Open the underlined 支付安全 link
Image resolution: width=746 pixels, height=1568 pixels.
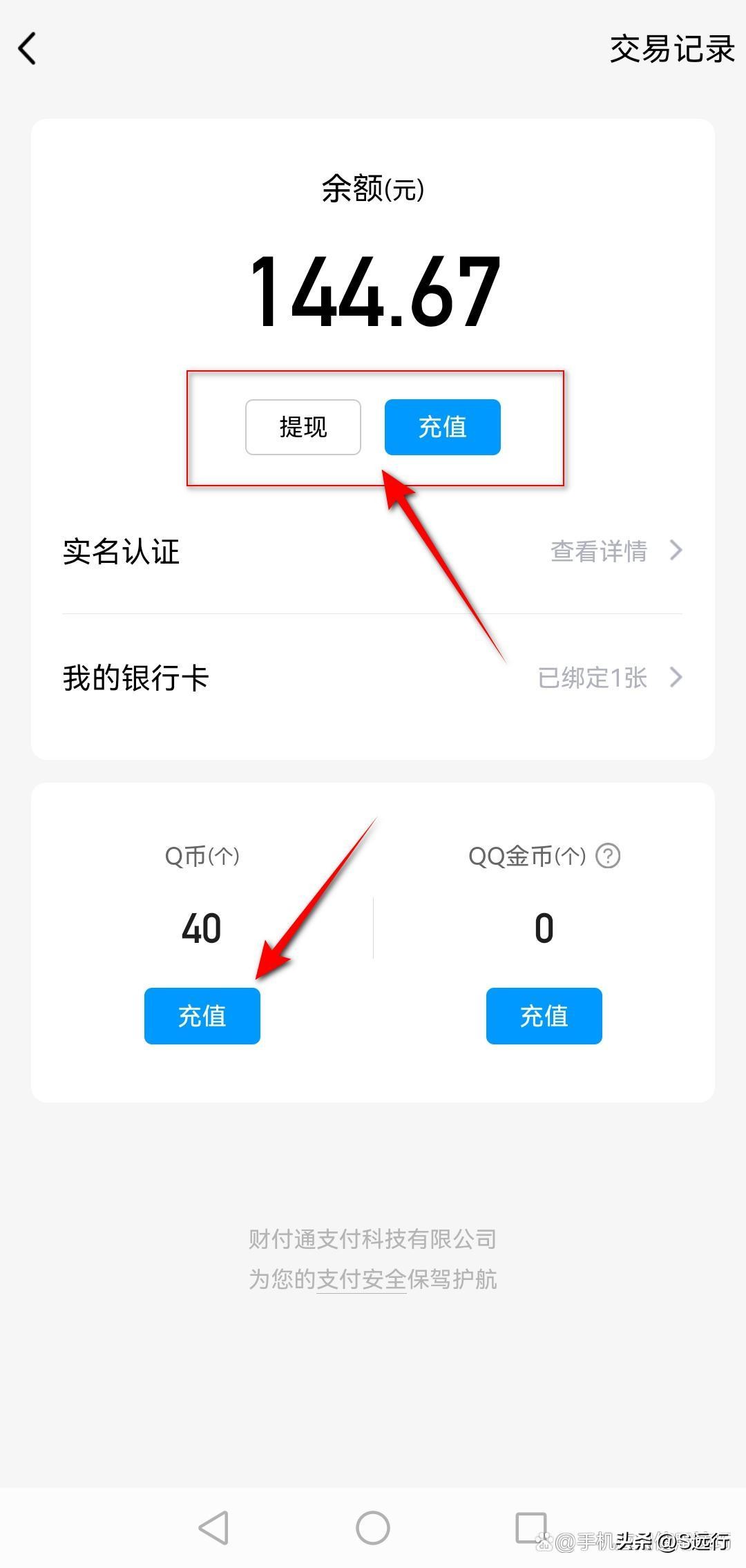pos(362,1279)
